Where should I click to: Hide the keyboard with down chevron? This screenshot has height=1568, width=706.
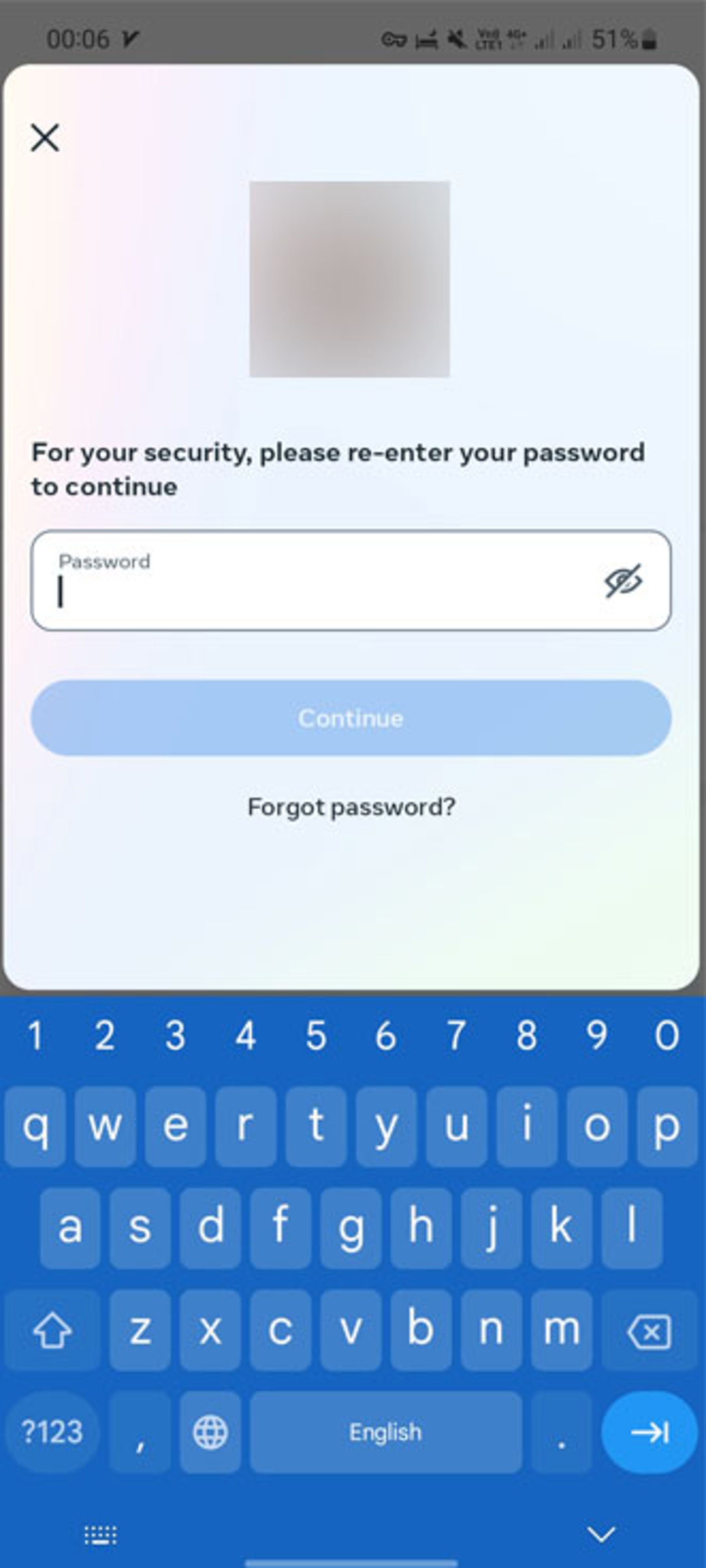tap(601, 1534)
